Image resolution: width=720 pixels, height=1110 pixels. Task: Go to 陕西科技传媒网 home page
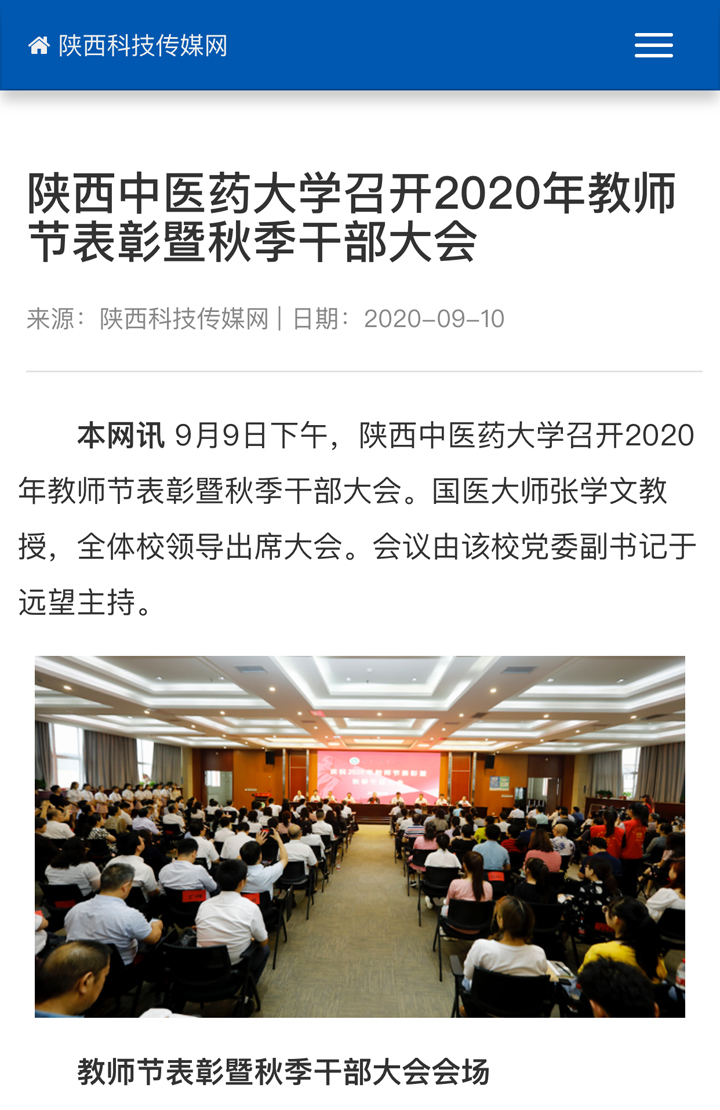click(128, 46)
